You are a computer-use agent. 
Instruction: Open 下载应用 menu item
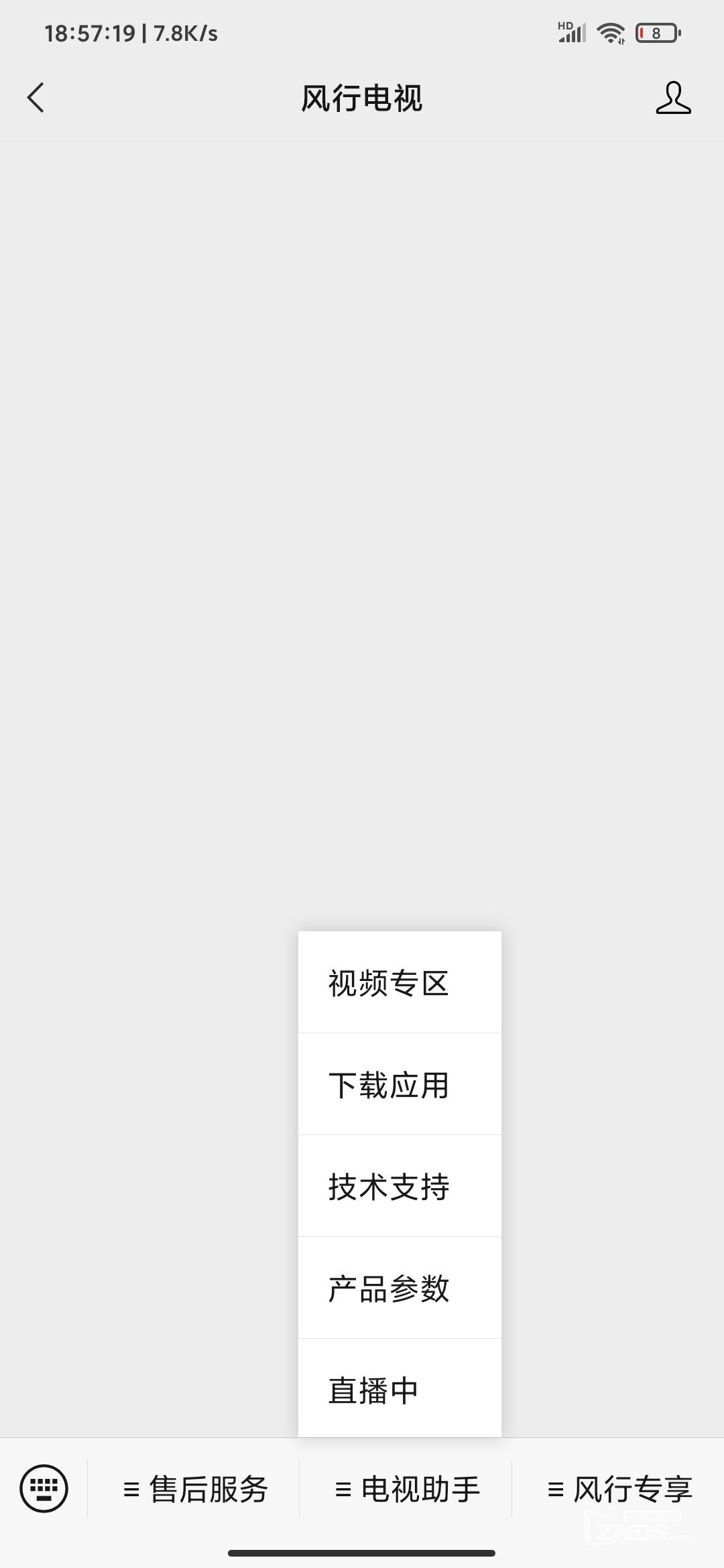tap(400, 1084)
